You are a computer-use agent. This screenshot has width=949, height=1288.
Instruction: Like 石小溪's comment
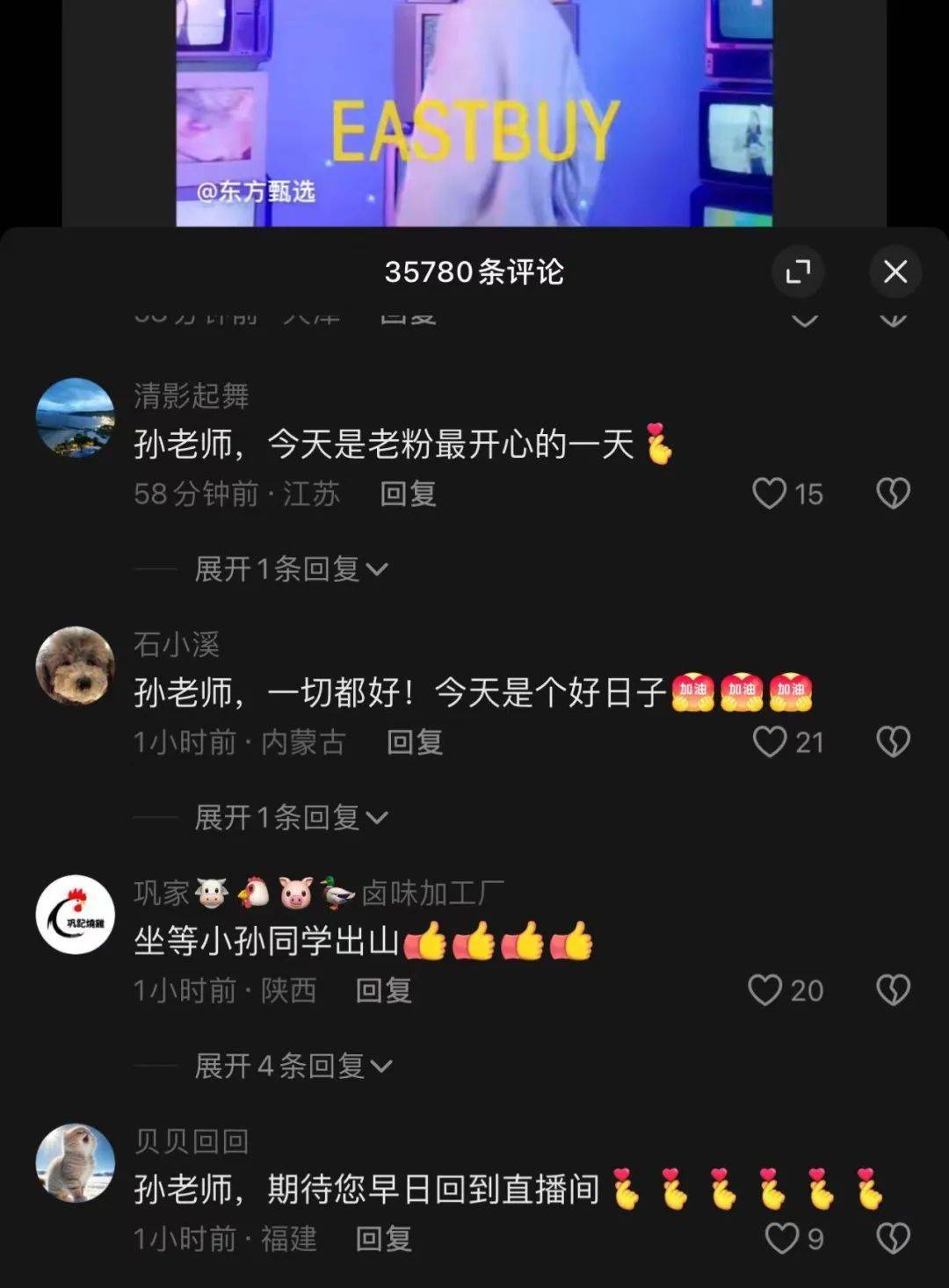770,742
